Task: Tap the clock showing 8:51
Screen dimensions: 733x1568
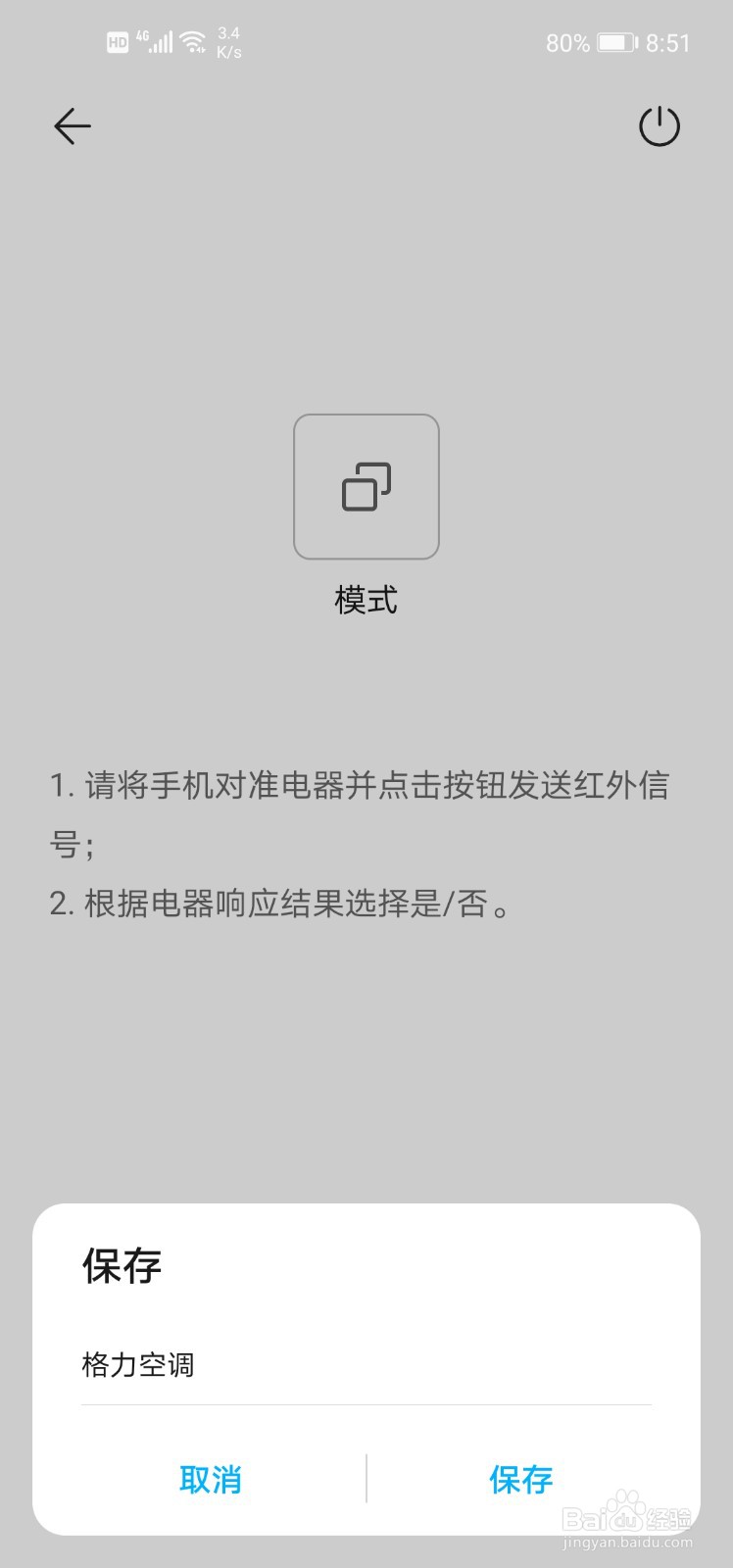Action: coord(670,41)
